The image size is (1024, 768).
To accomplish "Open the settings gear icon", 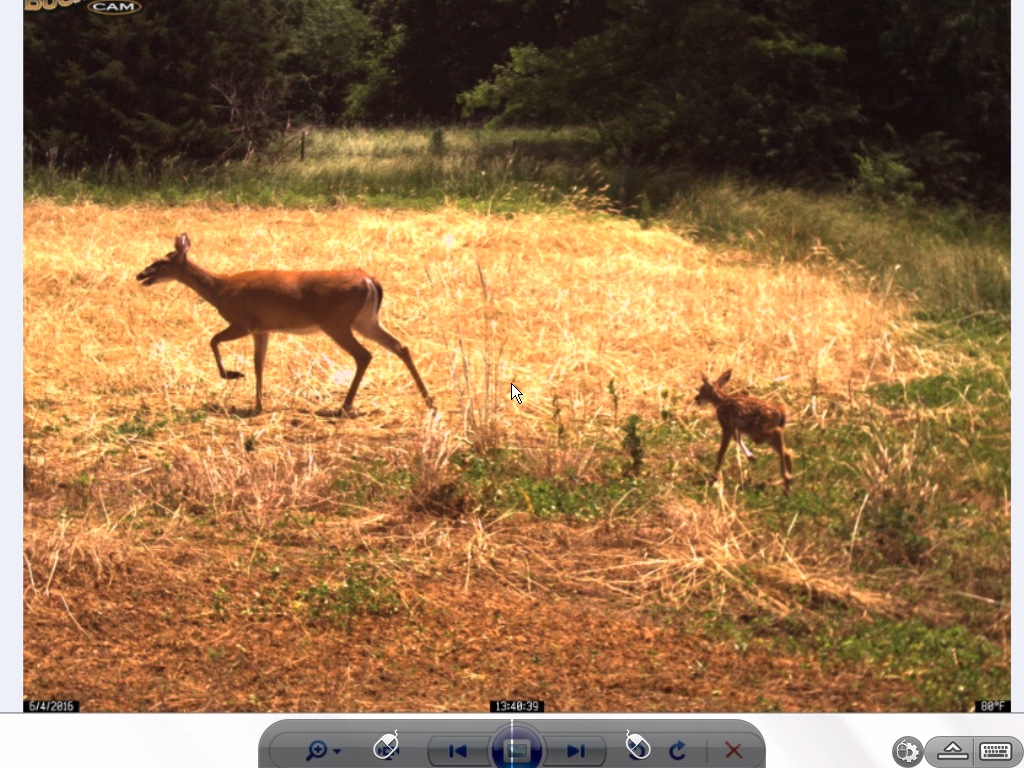I will [x=907, y=751].
